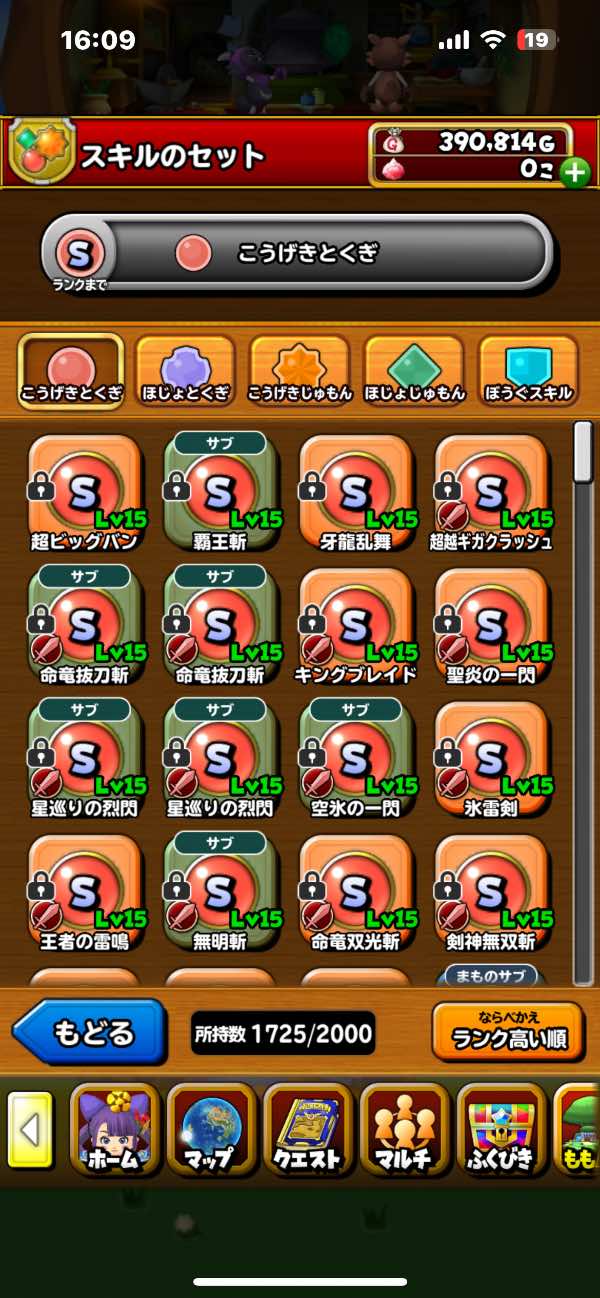Tap the green plus to add gems
600x1298 pixels.
pos(574,172)
